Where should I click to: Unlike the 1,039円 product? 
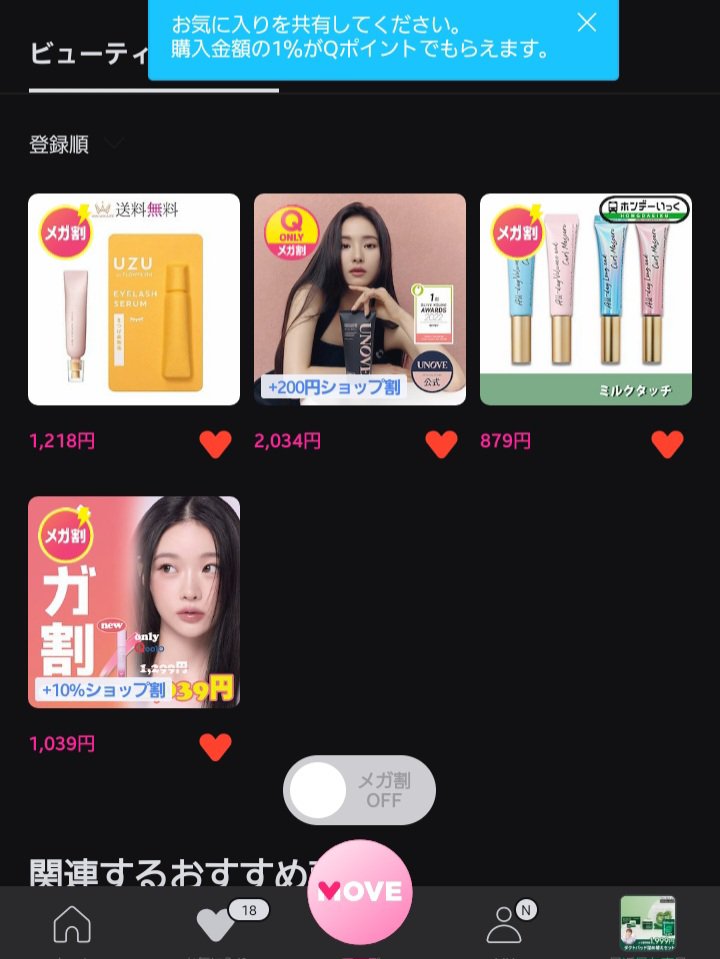215,746
